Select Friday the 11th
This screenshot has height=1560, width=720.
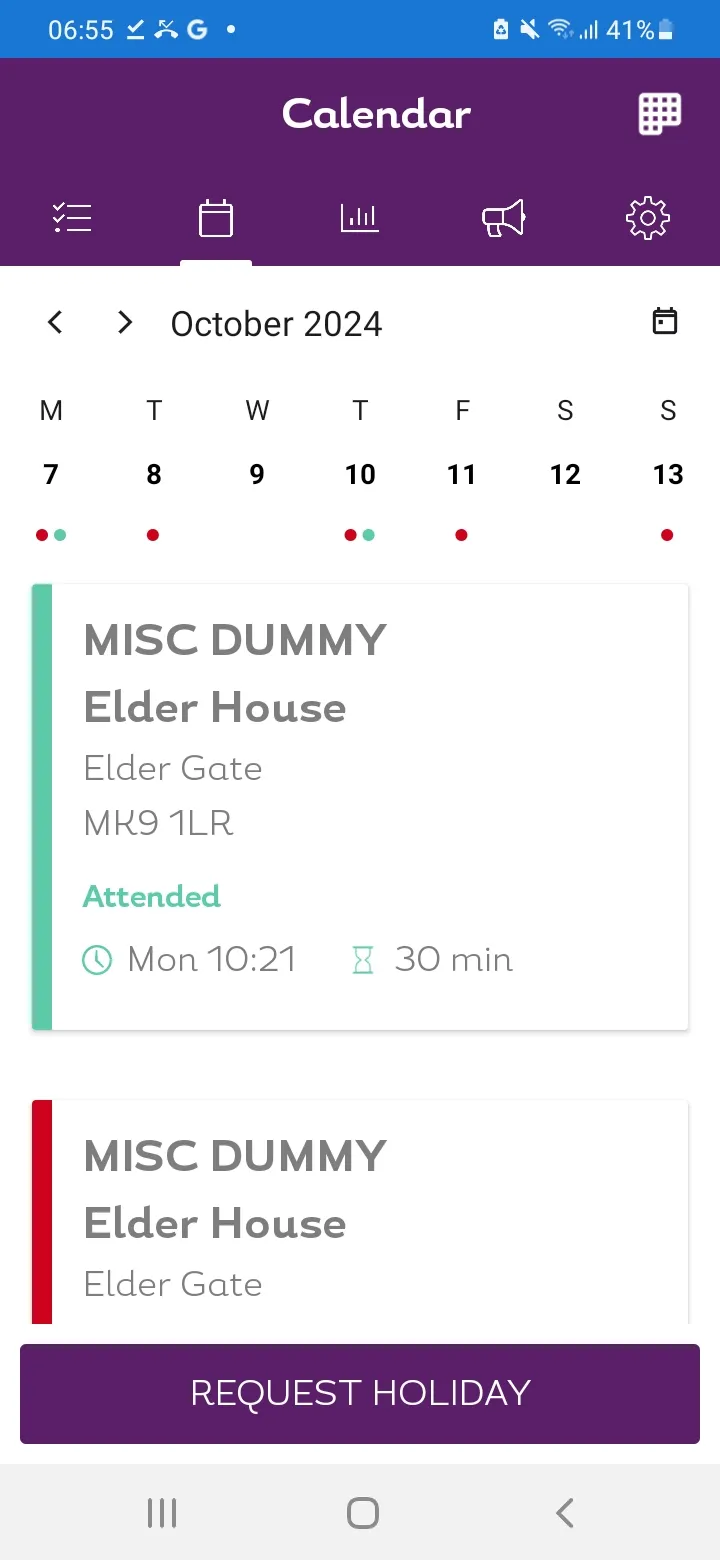[462, 474]
